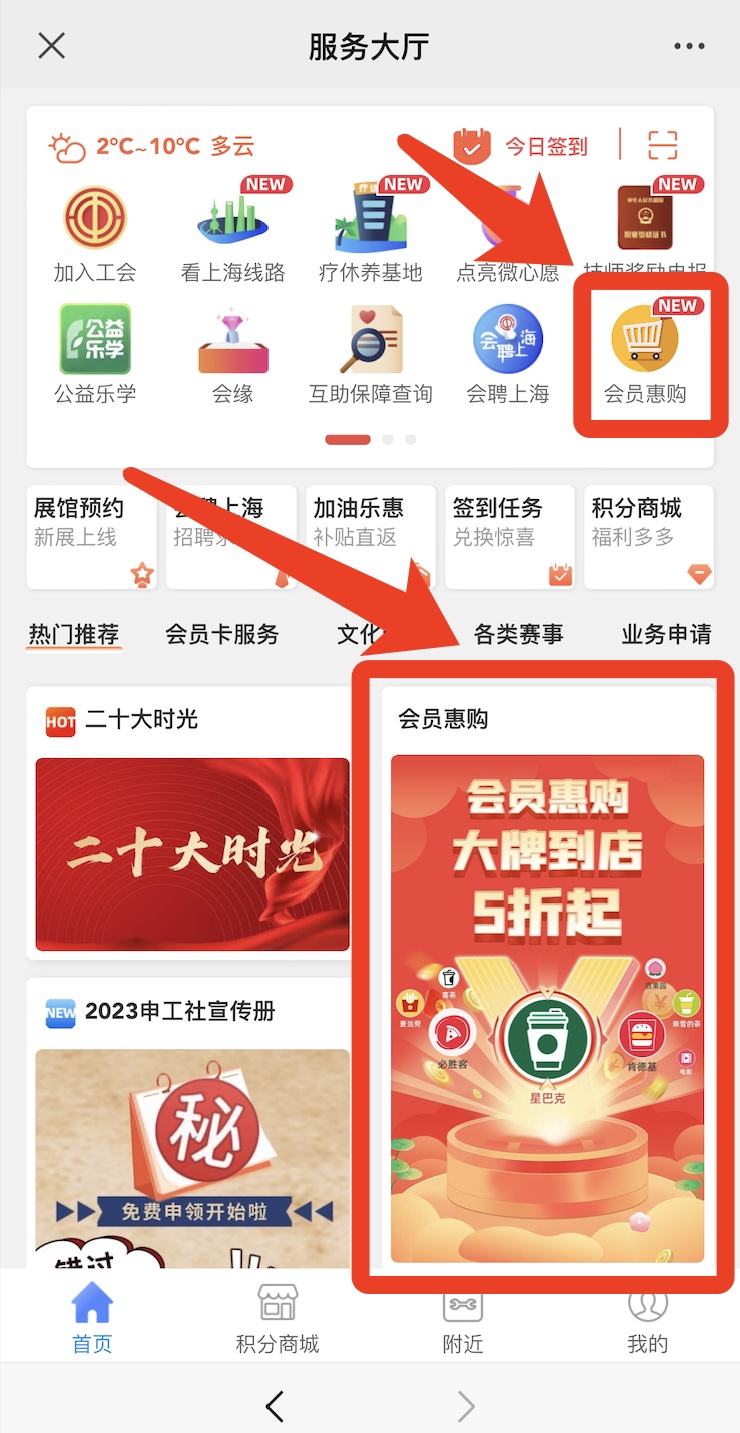
Task: Switch to the 我的 tab
Action: (x=647, y=1319)
